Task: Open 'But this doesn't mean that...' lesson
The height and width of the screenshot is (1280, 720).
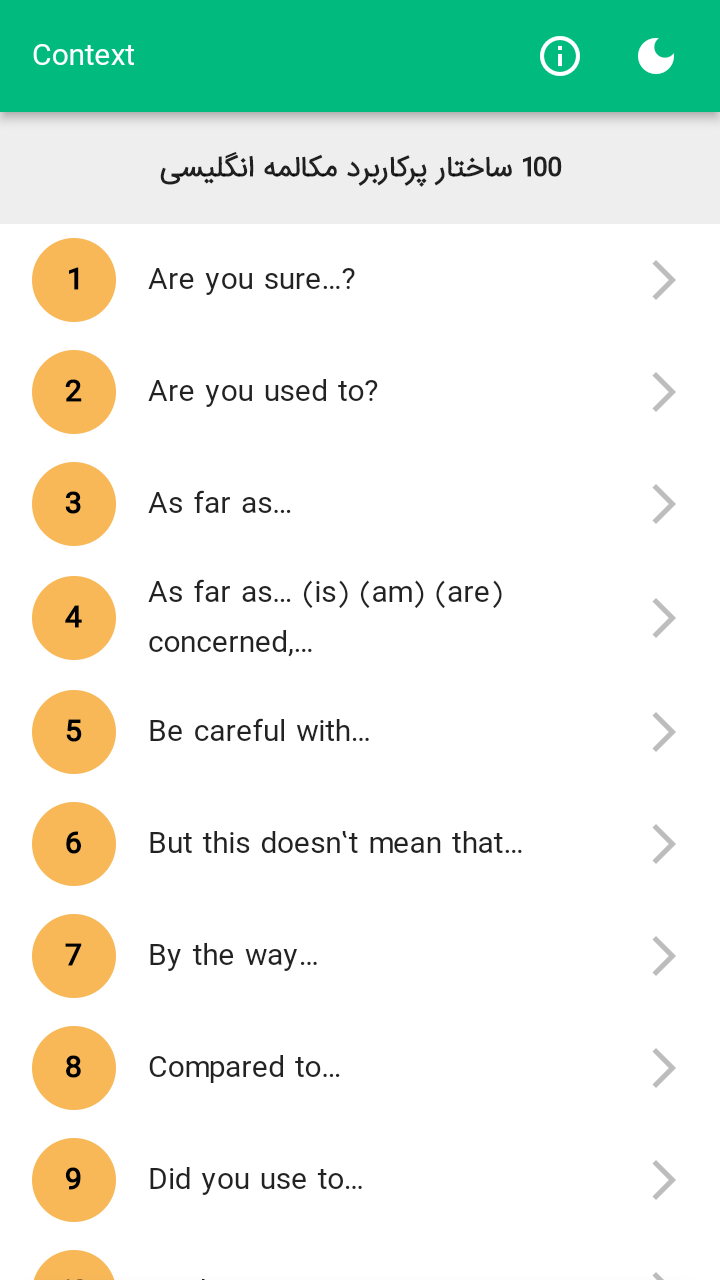Action: (x=360, y=844)
